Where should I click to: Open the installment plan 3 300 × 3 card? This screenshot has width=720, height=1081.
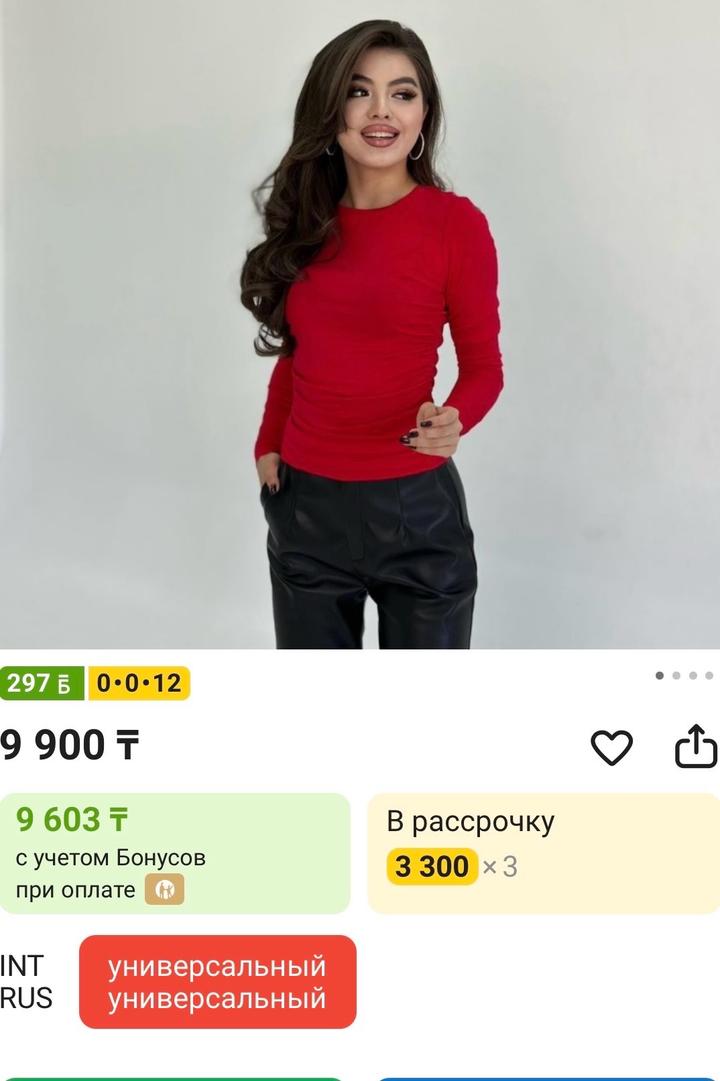(x=543, y=853)
